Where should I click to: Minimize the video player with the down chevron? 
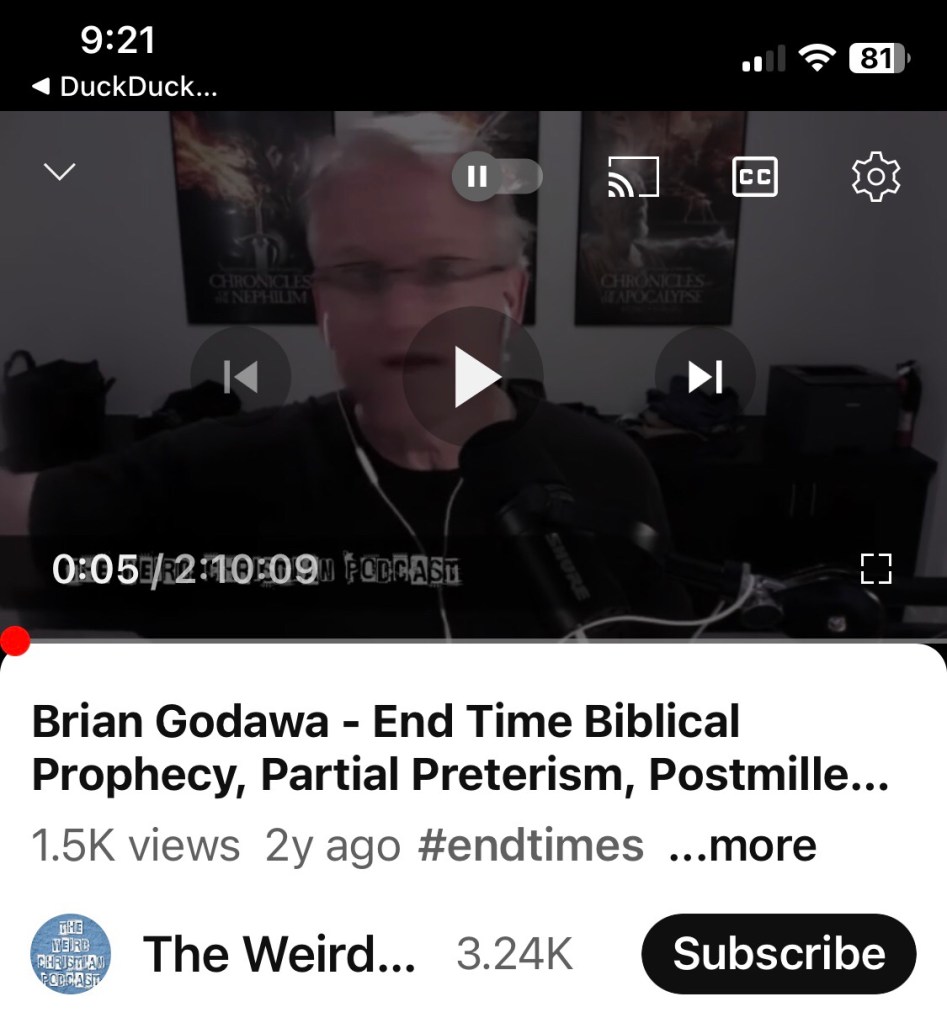tap(61, 172)
